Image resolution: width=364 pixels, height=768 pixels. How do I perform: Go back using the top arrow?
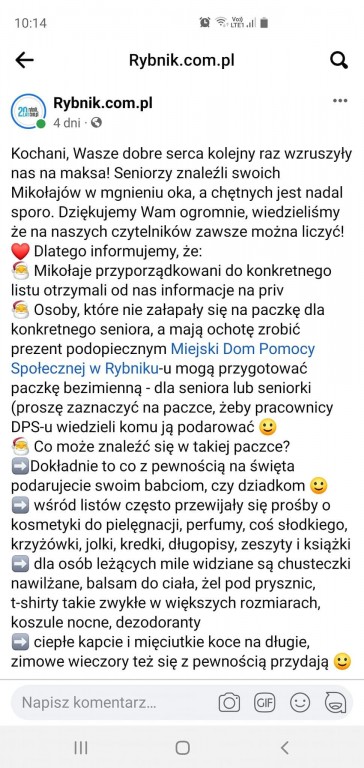click(24, 60)
